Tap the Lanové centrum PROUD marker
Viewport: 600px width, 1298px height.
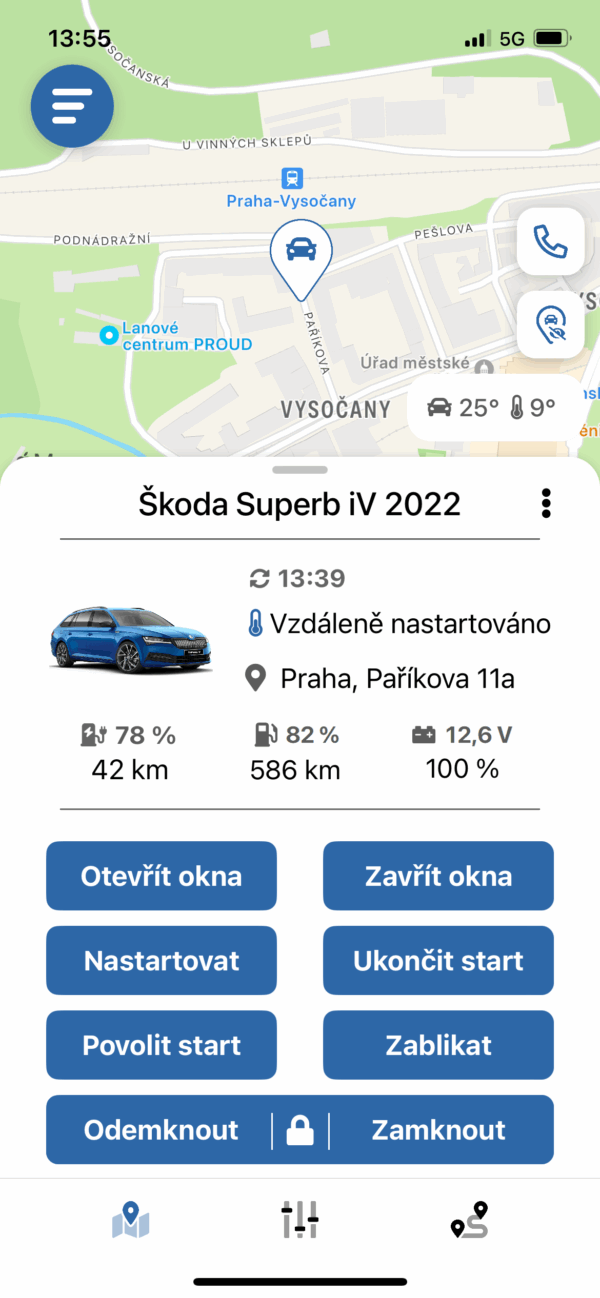pyautogui.click(x=109, y=336)
